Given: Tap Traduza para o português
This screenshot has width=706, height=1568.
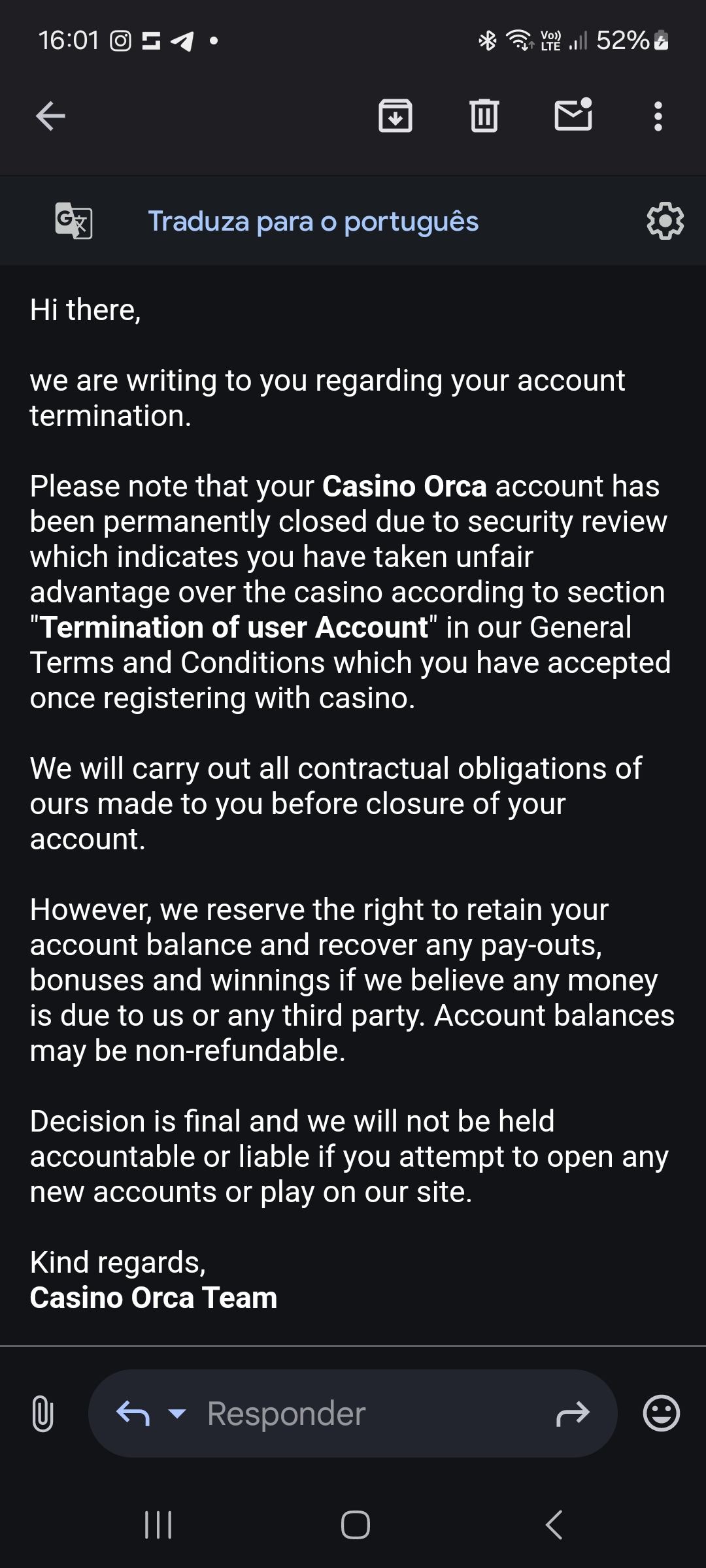Looking at the screenshot, I should click(313, 221).
